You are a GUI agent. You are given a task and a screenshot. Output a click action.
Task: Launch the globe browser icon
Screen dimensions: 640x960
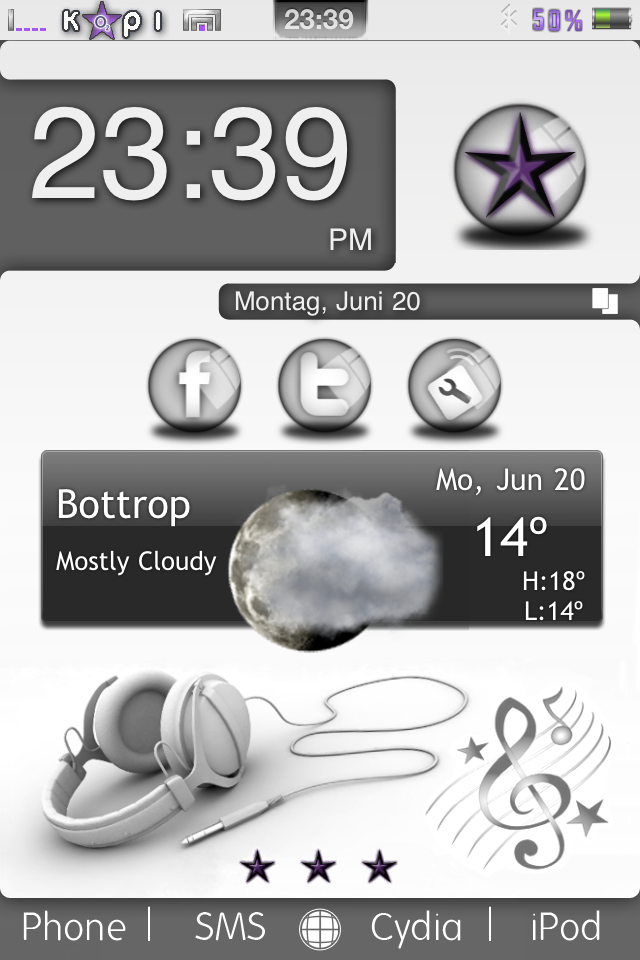pyautogui.click(x=320, y=928)
